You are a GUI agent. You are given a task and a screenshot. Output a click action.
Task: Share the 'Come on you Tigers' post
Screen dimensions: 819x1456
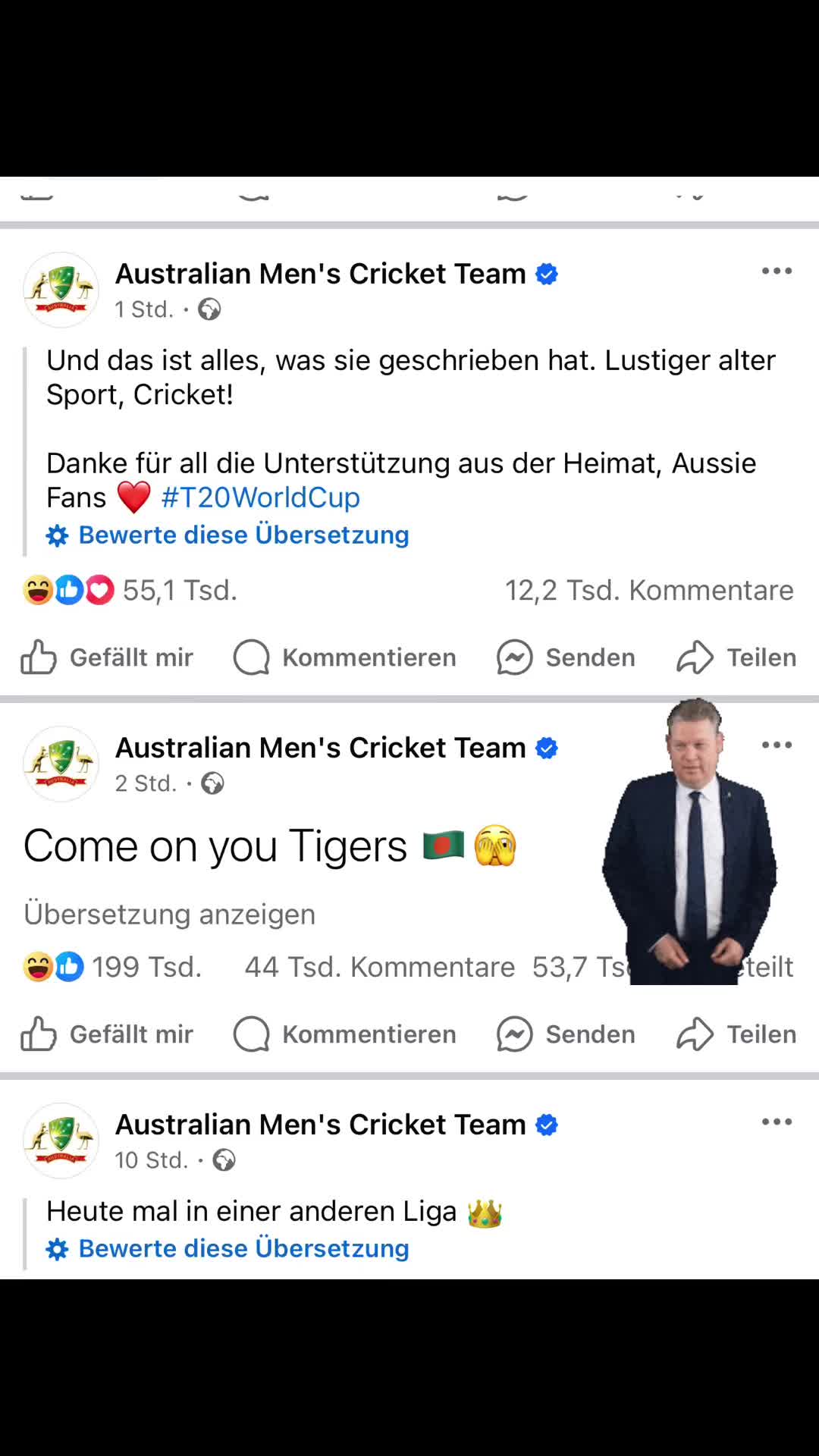[736, 1034]
